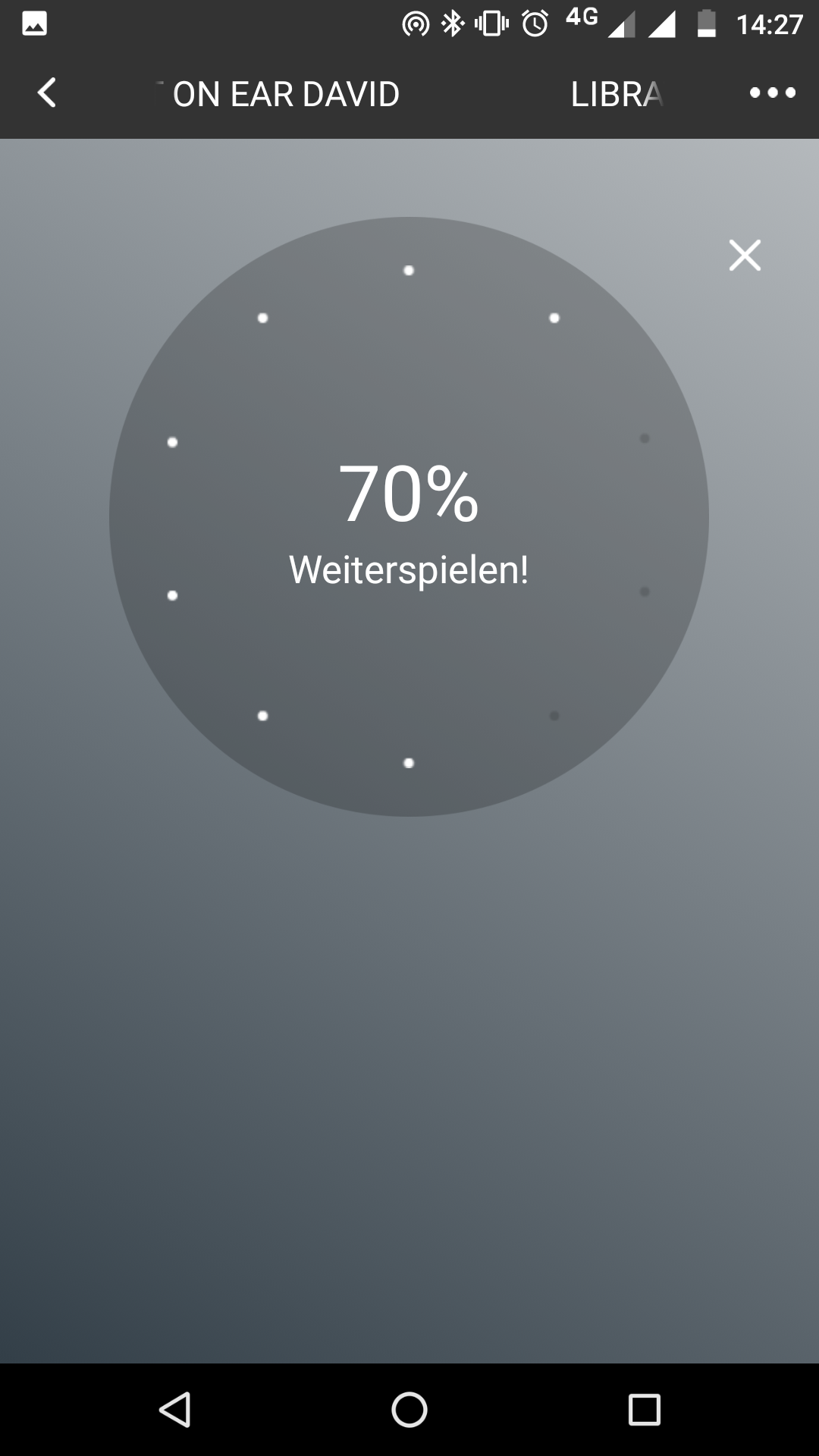
Task: Open recent apps from navigation bar
Action: pyautogui.click(x=645, y=1410)
